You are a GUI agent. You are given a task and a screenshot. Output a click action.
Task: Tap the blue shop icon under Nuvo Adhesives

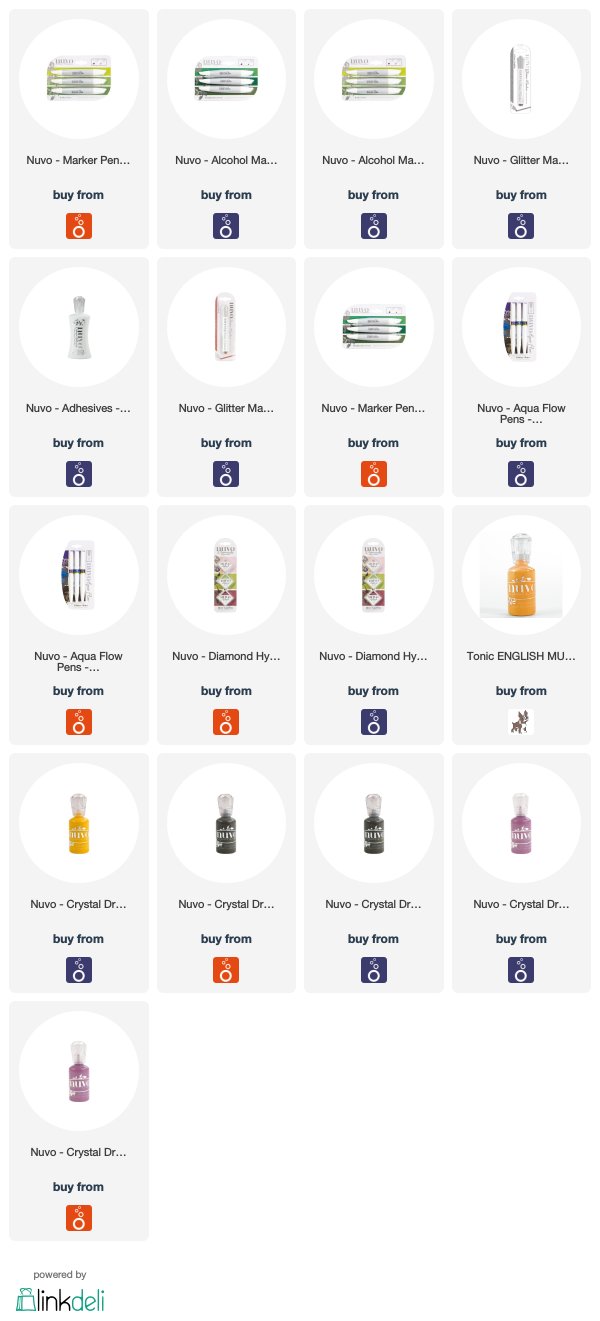click(79, 473)
